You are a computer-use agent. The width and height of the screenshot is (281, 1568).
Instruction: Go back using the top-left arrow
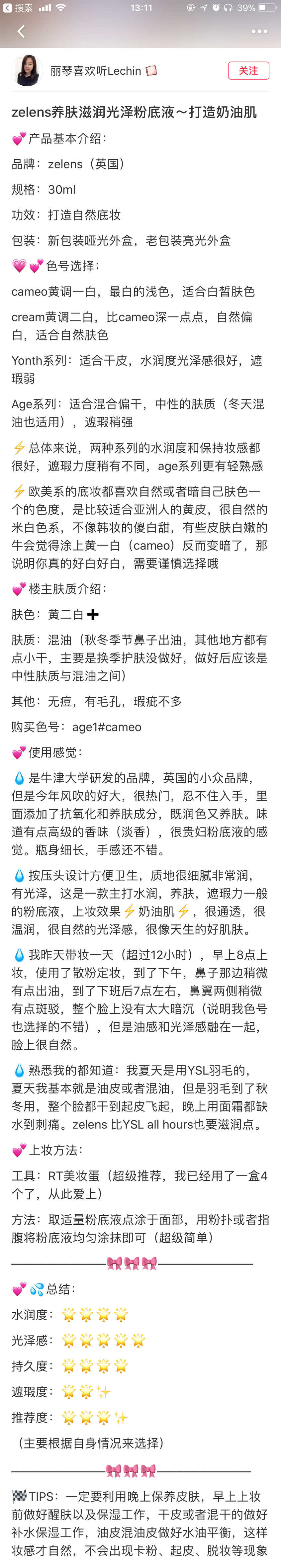point(21,32)
